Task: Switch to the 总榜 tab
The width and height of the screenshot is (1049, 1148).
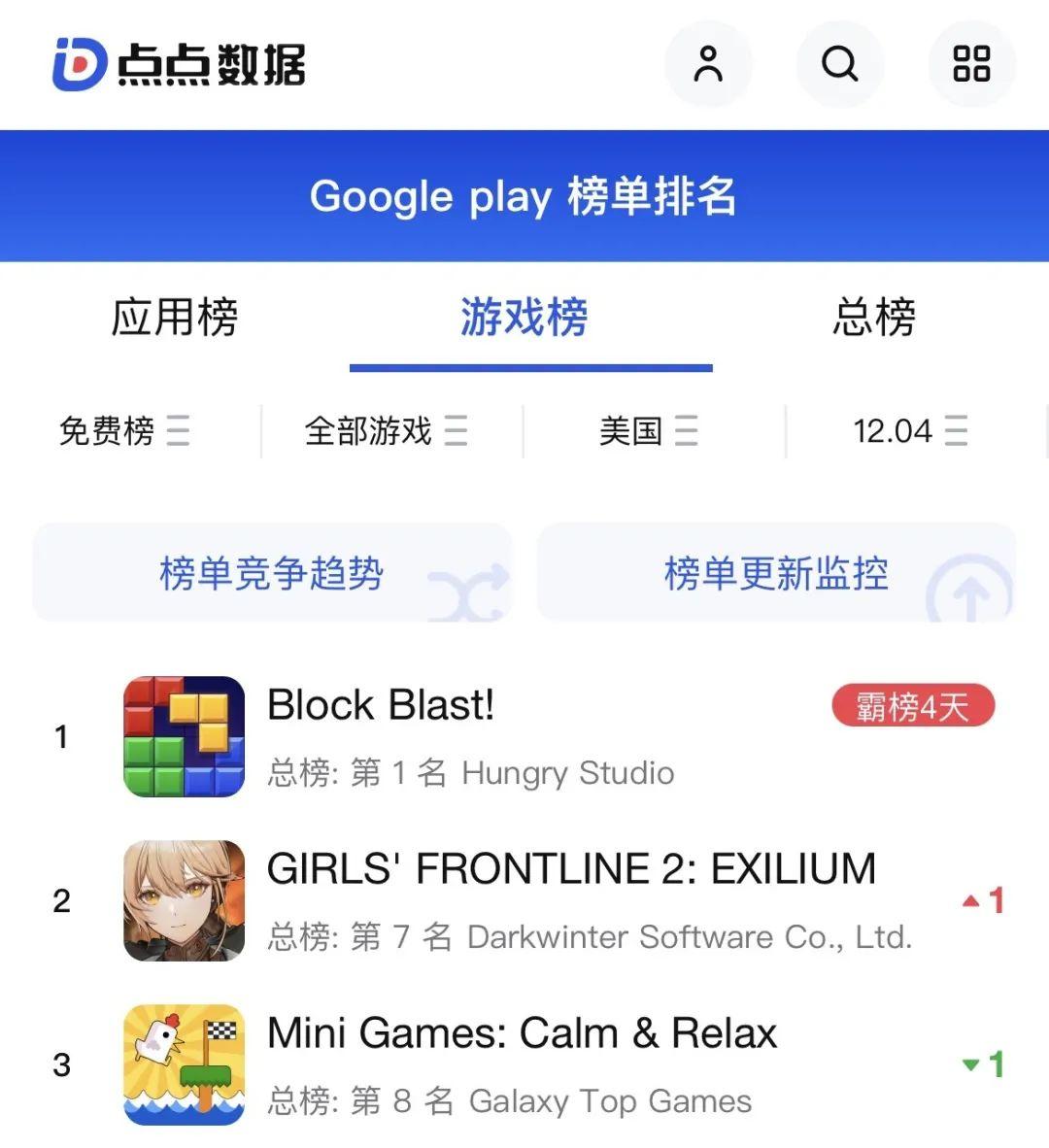Action: [x=873, y=318]
